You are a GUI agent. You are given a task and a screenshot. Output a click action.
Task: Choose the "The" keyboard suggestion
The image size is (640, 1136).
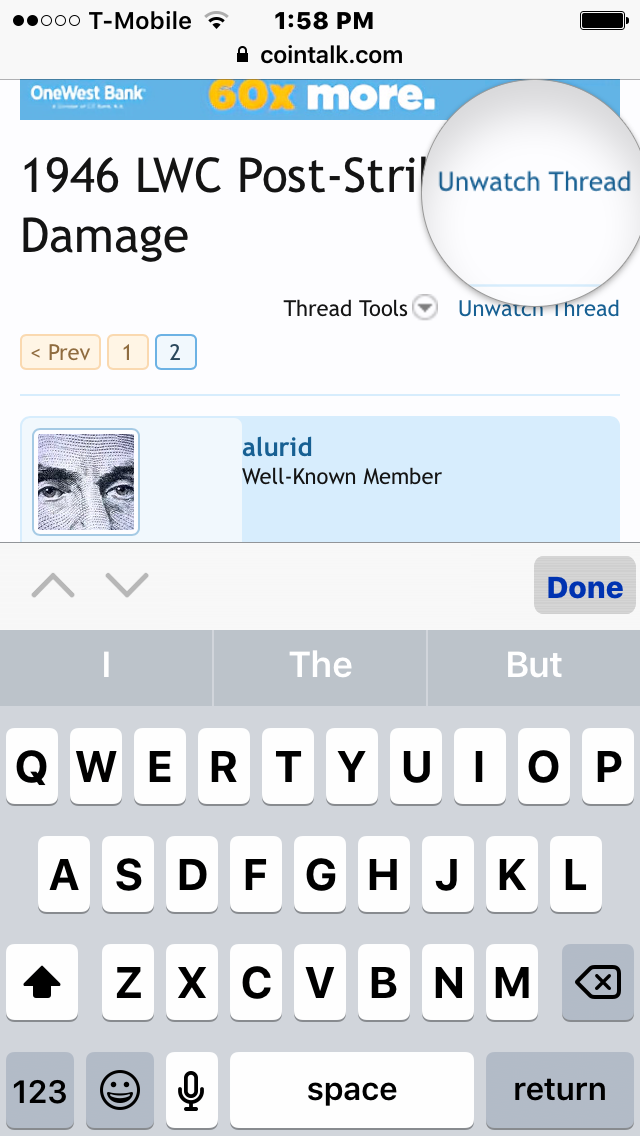(320, 666)
